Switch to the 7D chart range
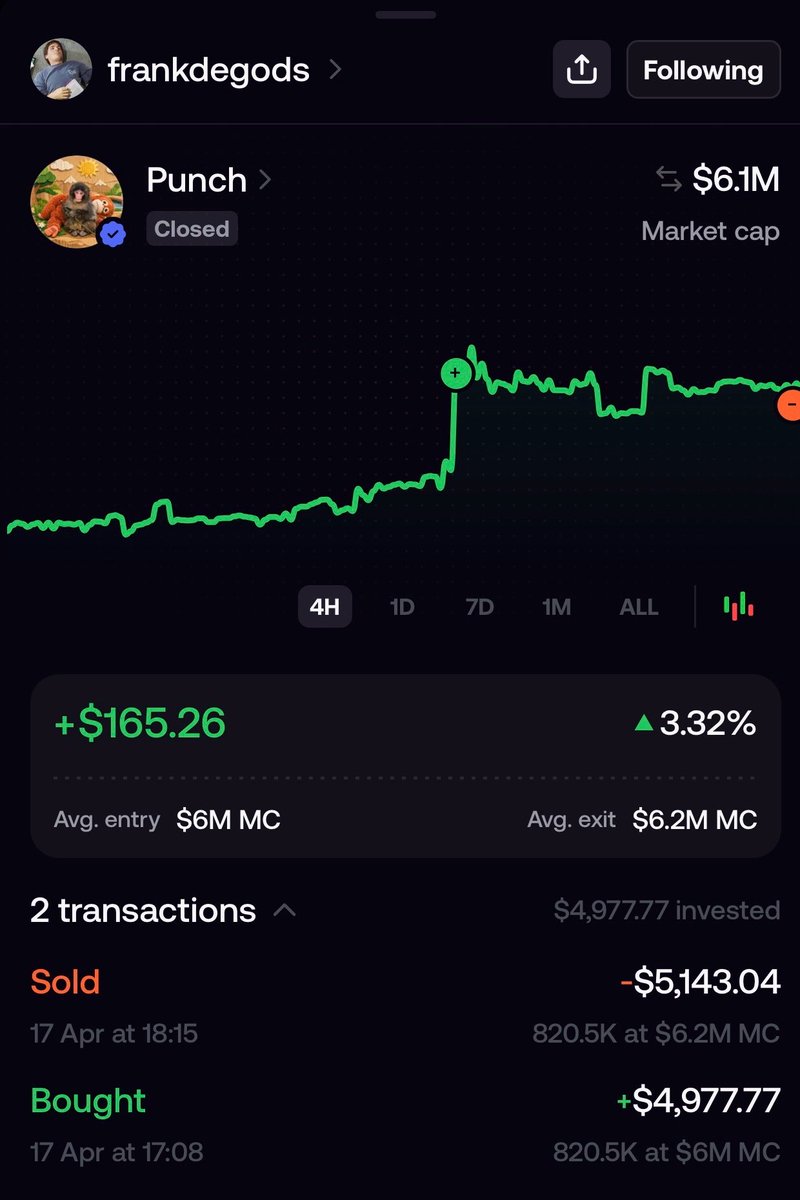 click(480, 607)
